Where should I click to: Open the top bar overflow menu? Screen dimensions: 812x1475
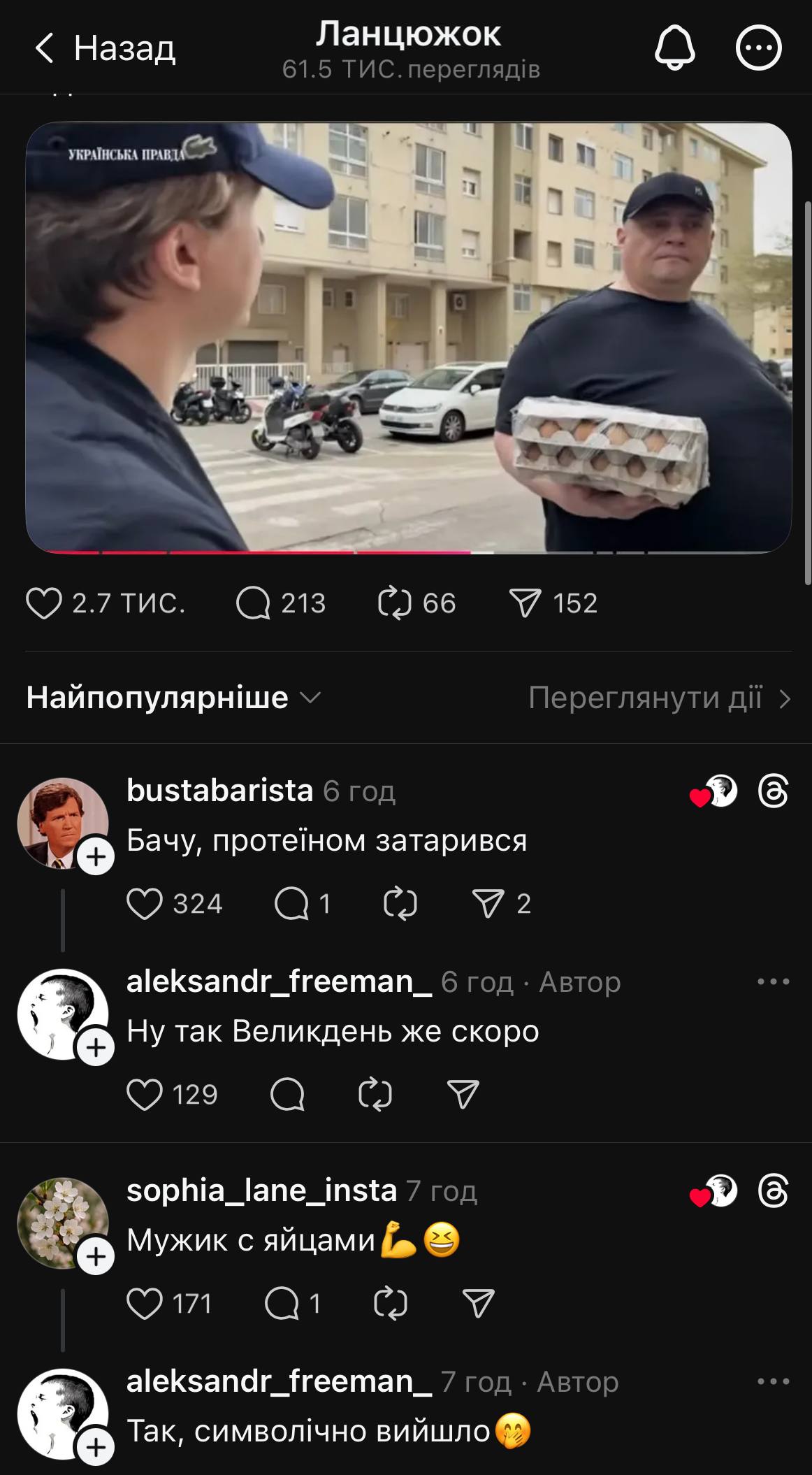(x=758, y=49)
